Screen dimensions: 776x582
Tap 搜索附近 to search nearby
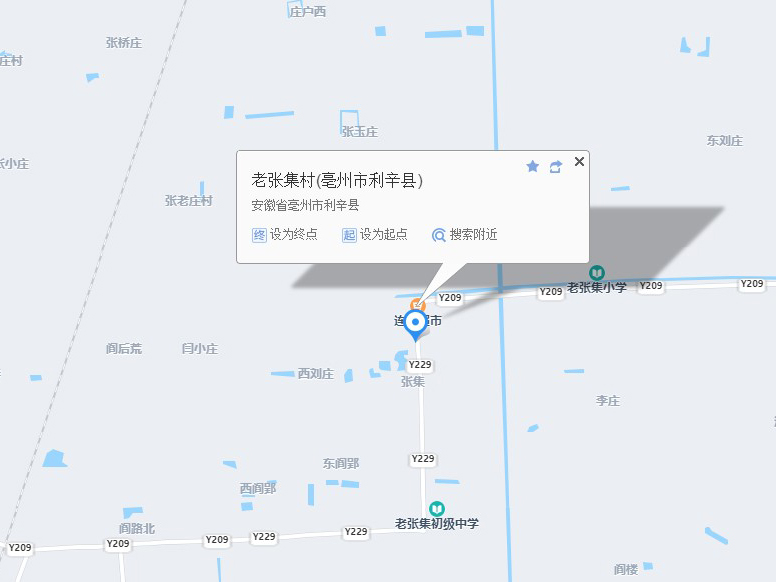point(465,235)
